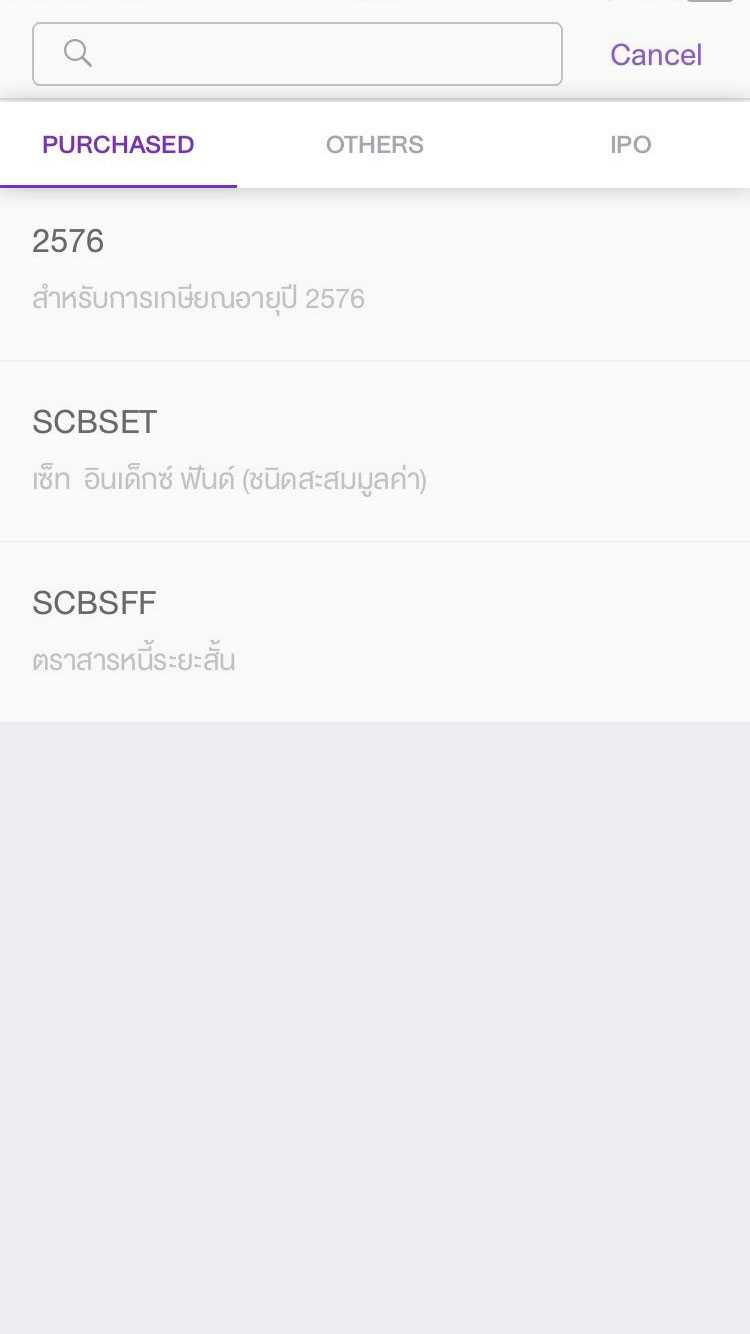Viewport: 750px width, 1334px height.
Task: Choose the SCBSFF fund
Action: (x=374, y=631)
